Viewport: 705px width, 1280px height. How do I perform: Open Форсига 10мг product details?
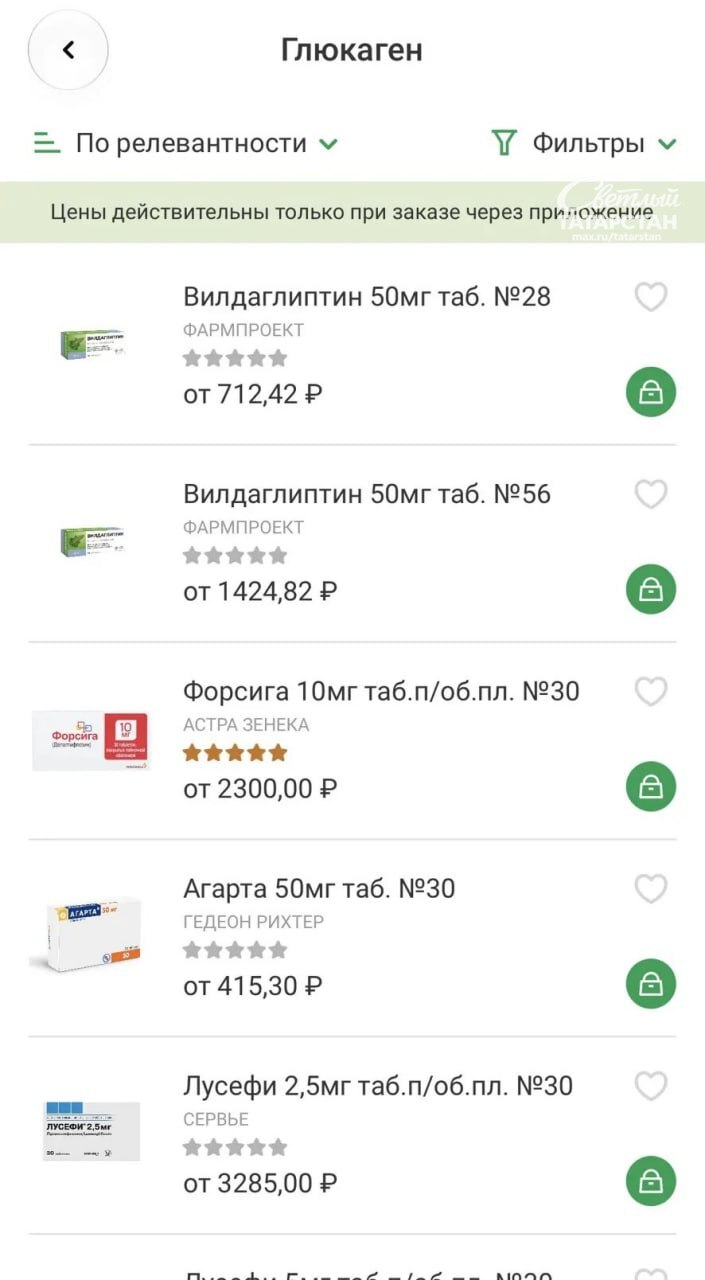[381, 691]
